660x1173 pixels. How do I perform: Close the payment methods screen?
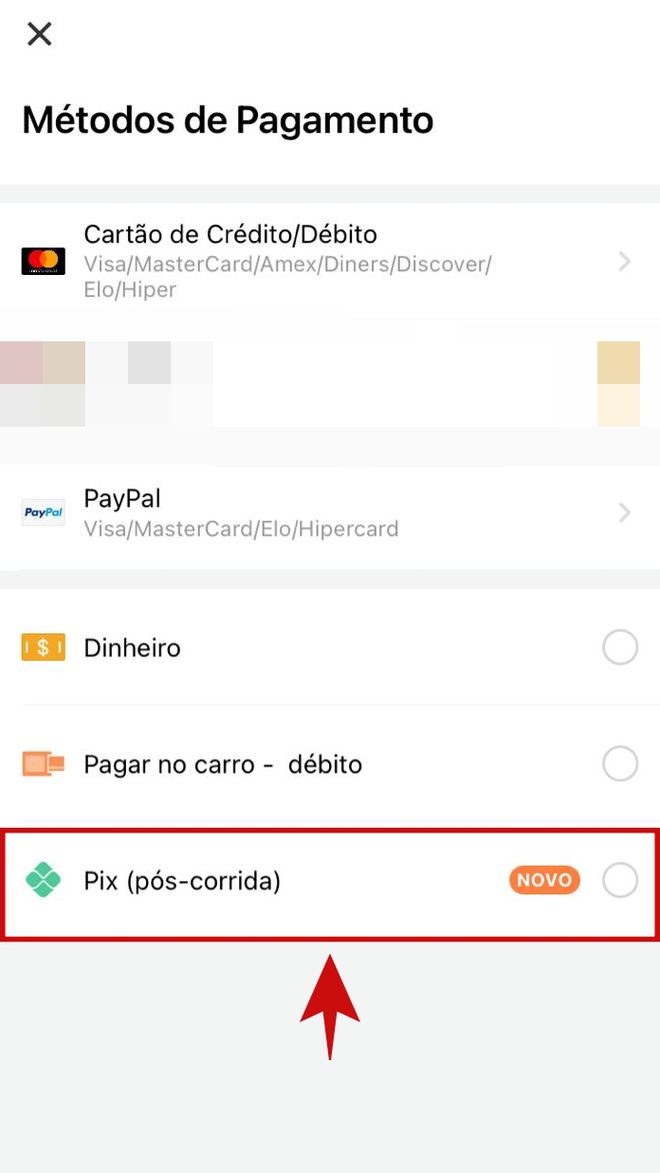pos(39,34)
